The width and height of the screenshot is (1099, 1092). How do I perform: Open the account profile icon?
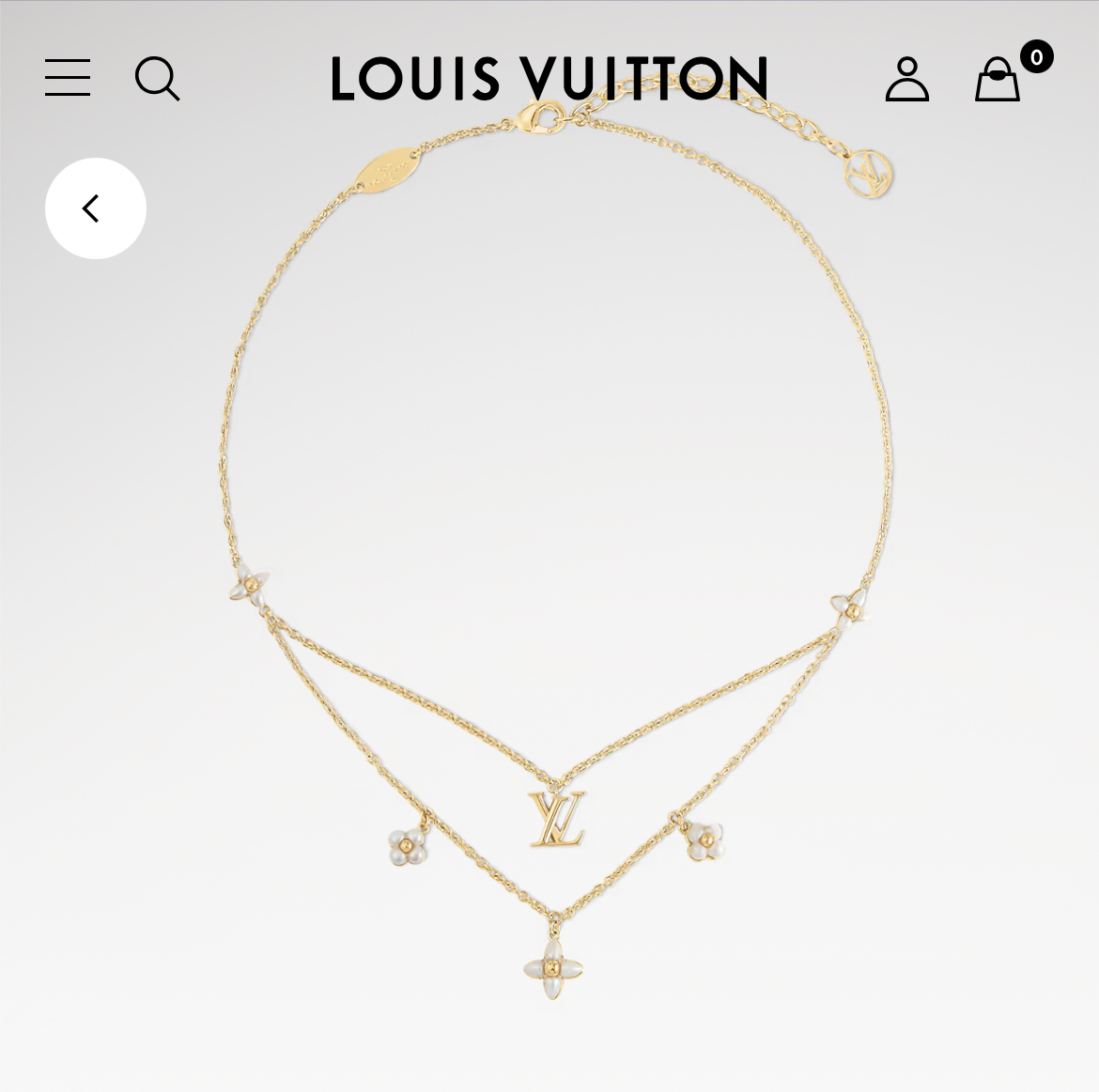pyautogui.click(x=906, y=79)
